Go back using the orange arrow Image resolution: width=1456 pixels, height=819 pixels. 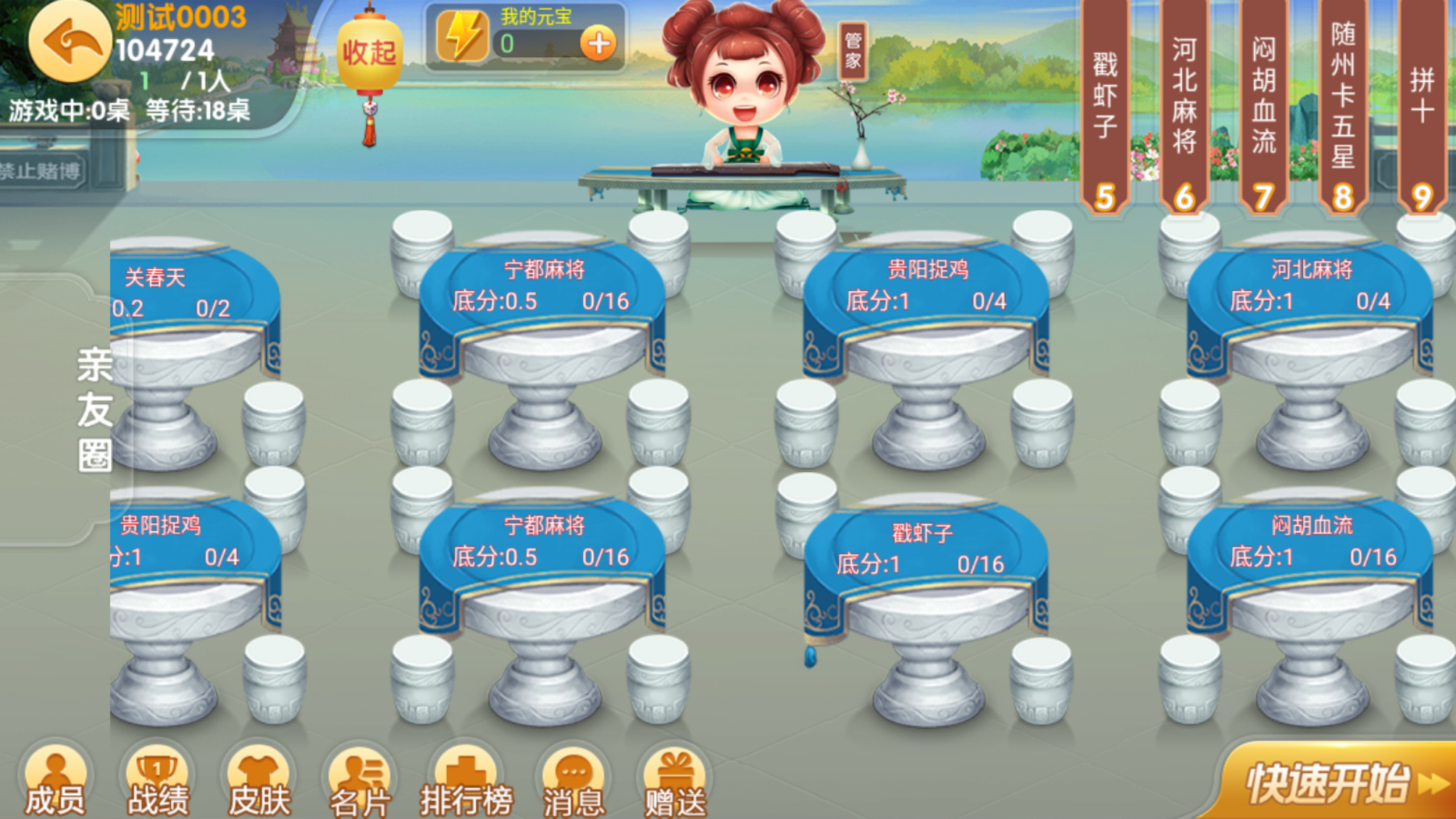coord(70,42)
